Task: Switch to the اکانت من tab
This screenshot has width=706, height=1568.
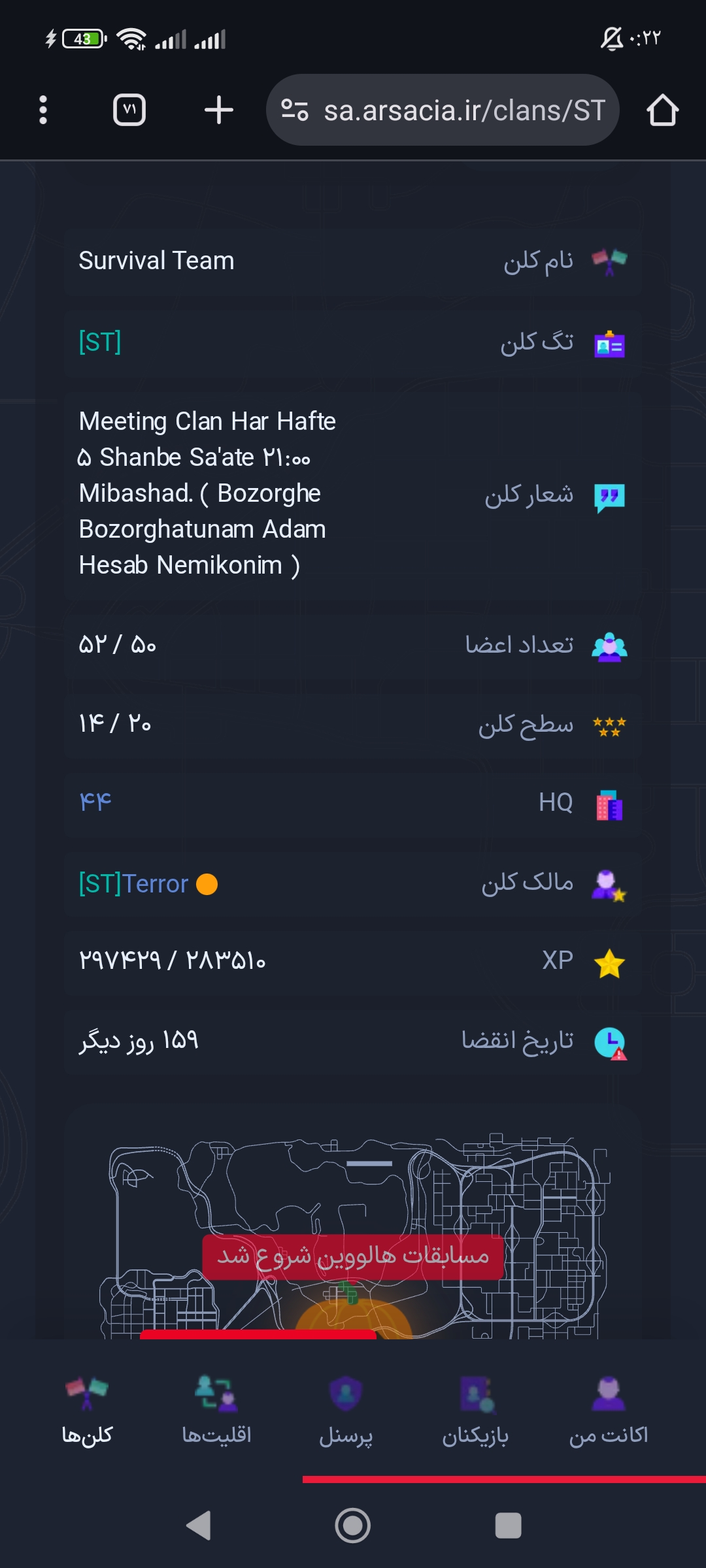Action: tap(609, 1410)
